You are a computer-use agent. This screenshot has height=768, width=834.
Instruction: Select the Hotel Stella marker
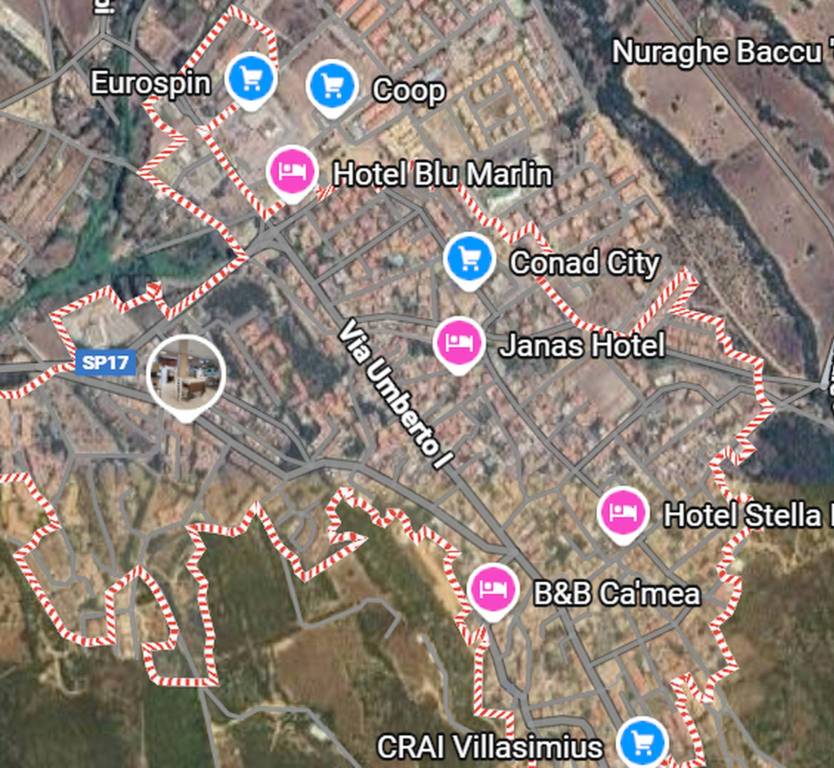(623, 512)
